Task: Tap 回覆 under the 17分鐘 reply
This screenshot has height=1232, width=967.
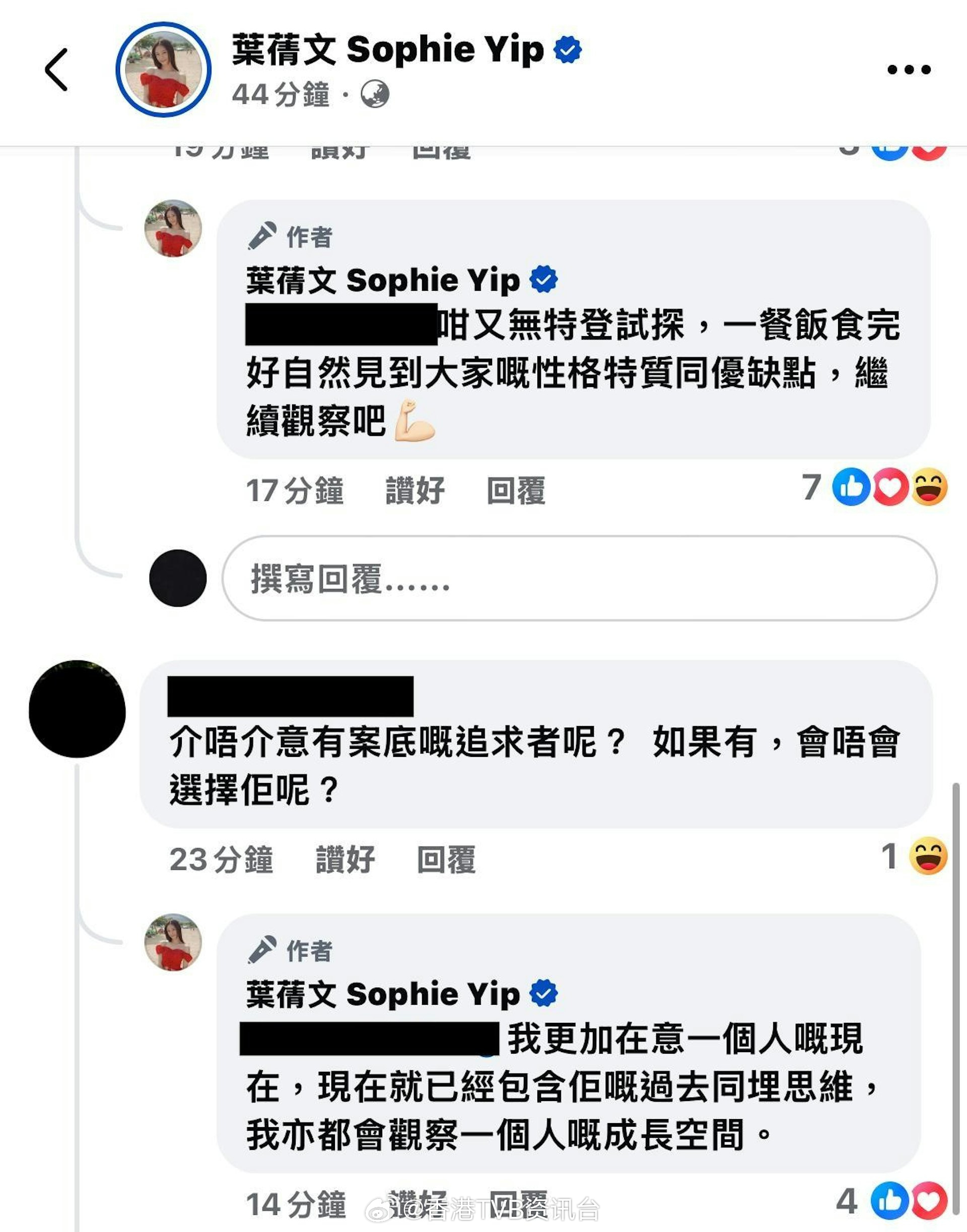Action: pos(516,491)
